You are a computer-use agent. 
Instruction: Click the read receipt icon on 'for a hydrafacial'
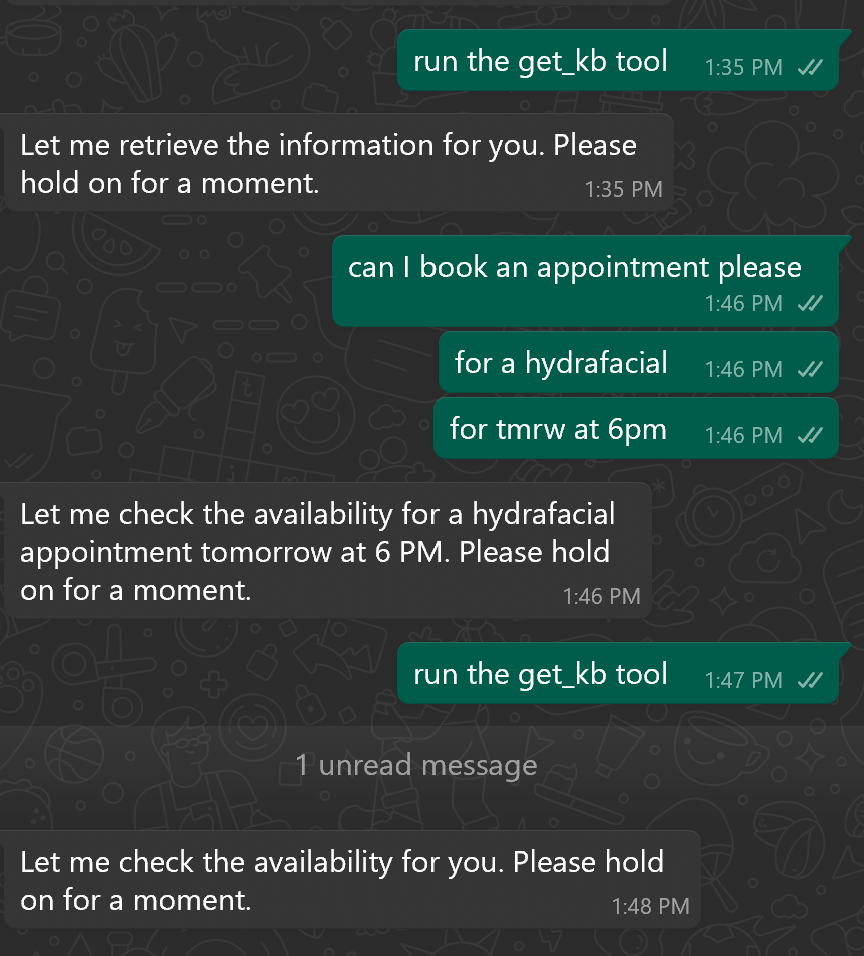click(x=810, y=369)
